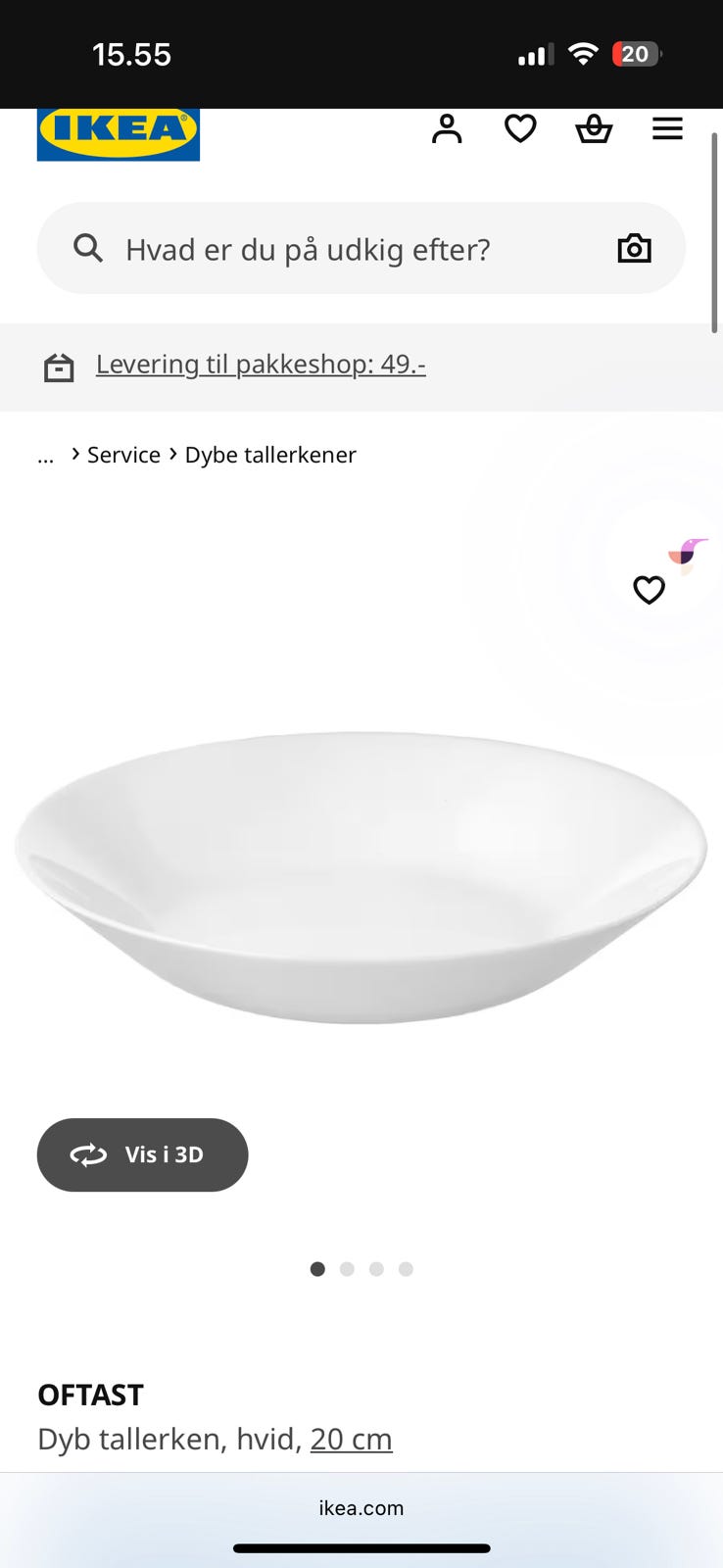Open the user profile icon
The image size is (723, 1568).
[x=447, y=127]
